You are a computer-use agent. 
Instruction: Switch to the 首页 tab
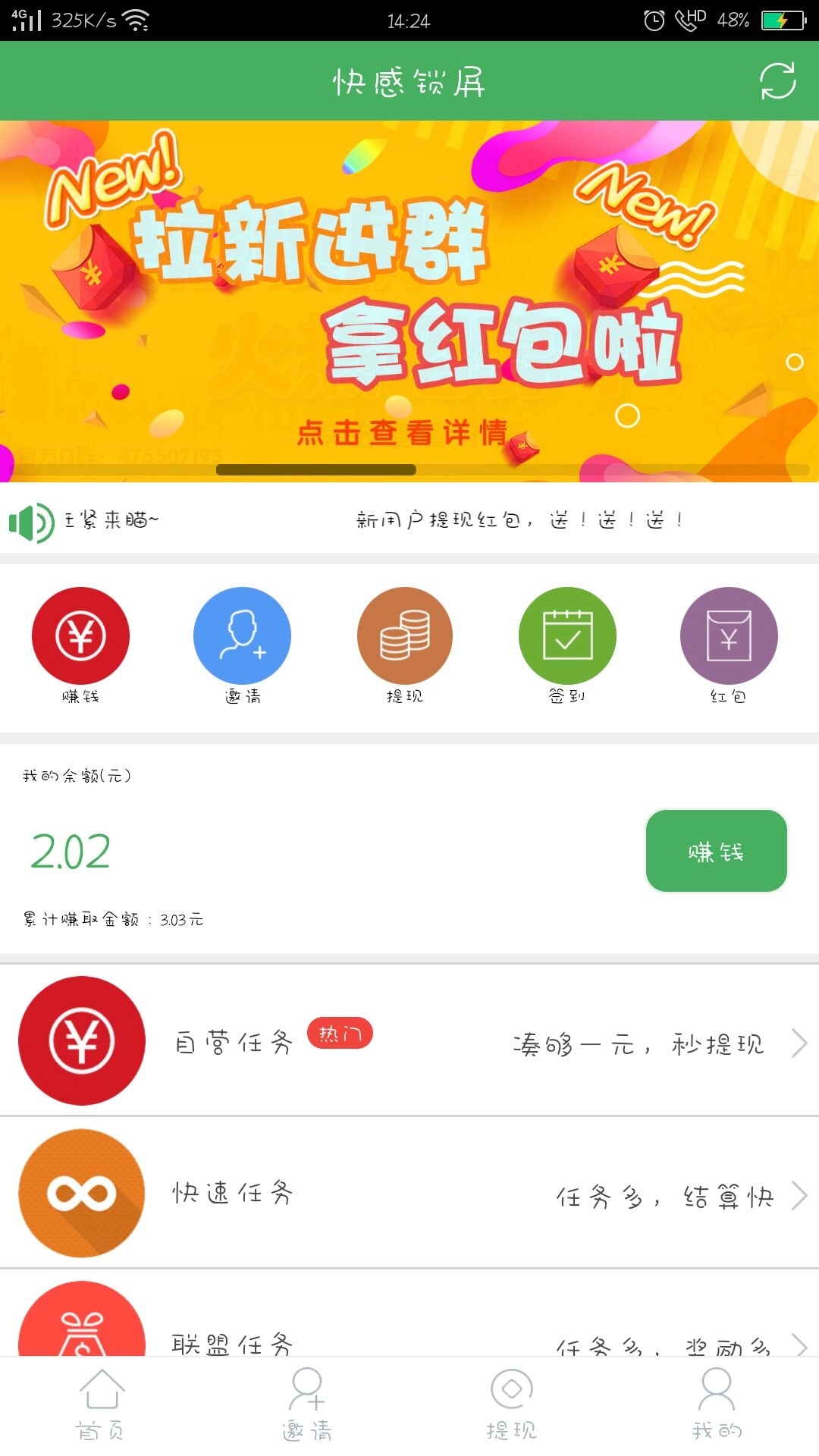coord(102,1404)
